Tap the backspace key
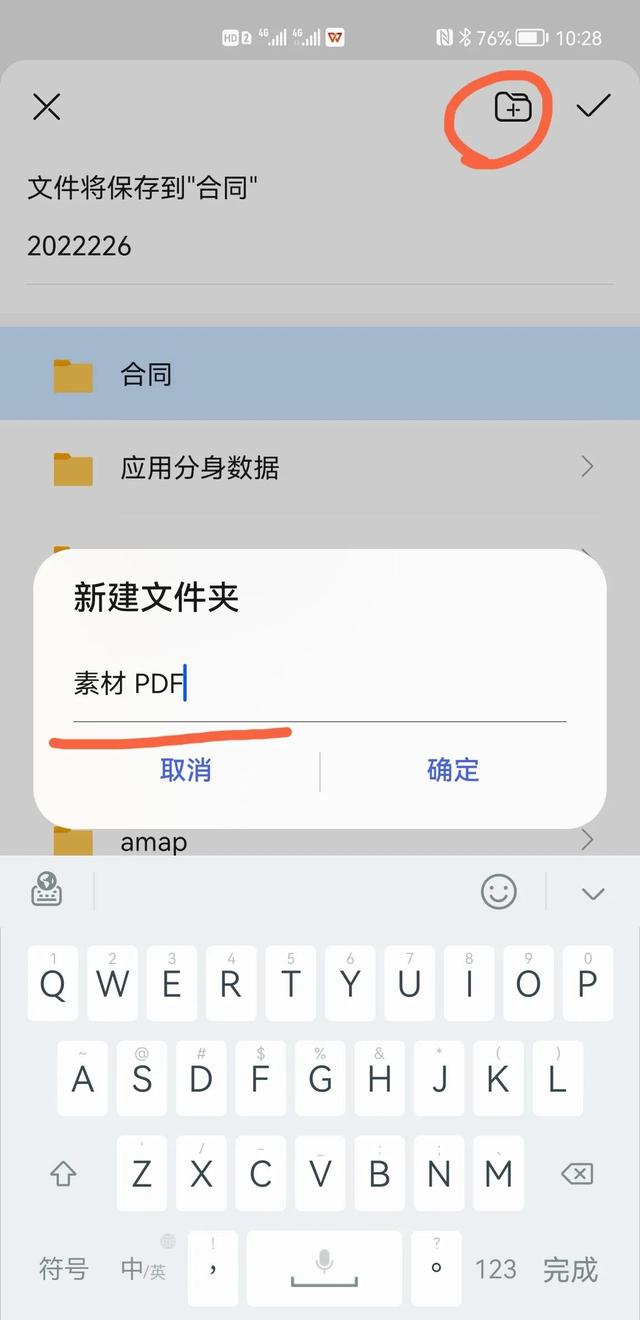Image resolution: width=640 pixels, height=1320 pixels. coord(576,1174)
